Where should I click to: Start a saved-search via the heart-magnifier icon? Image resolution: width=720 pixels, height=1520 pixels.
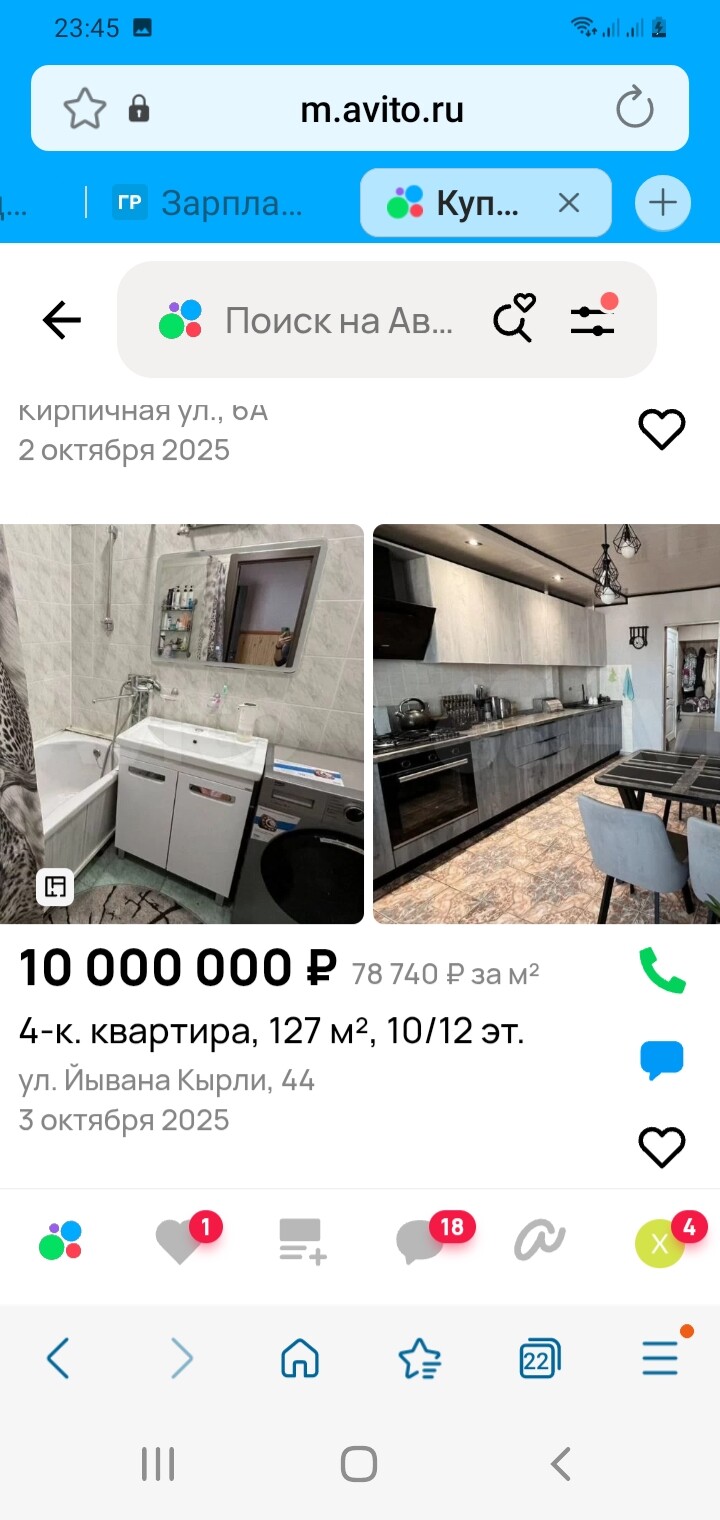coord(514,318)
